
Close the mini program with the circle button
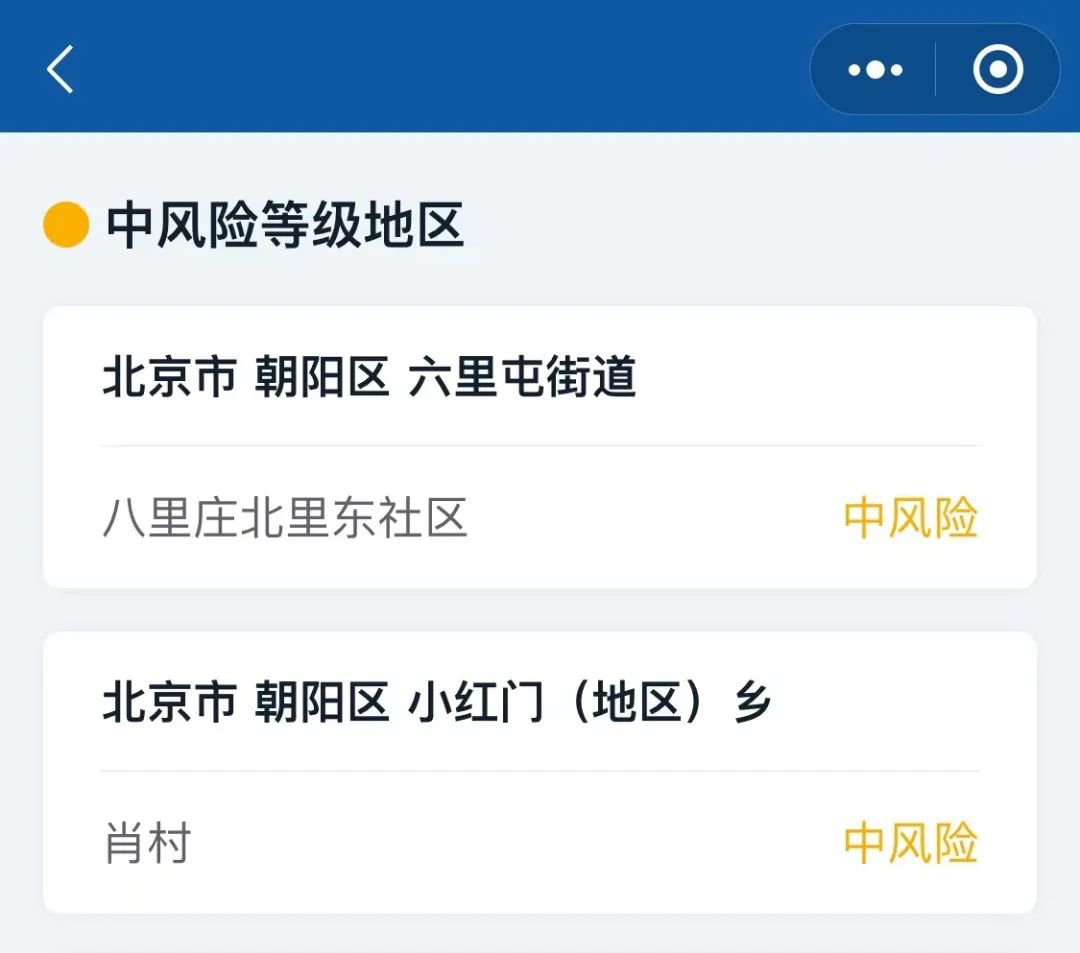point(997,70)
